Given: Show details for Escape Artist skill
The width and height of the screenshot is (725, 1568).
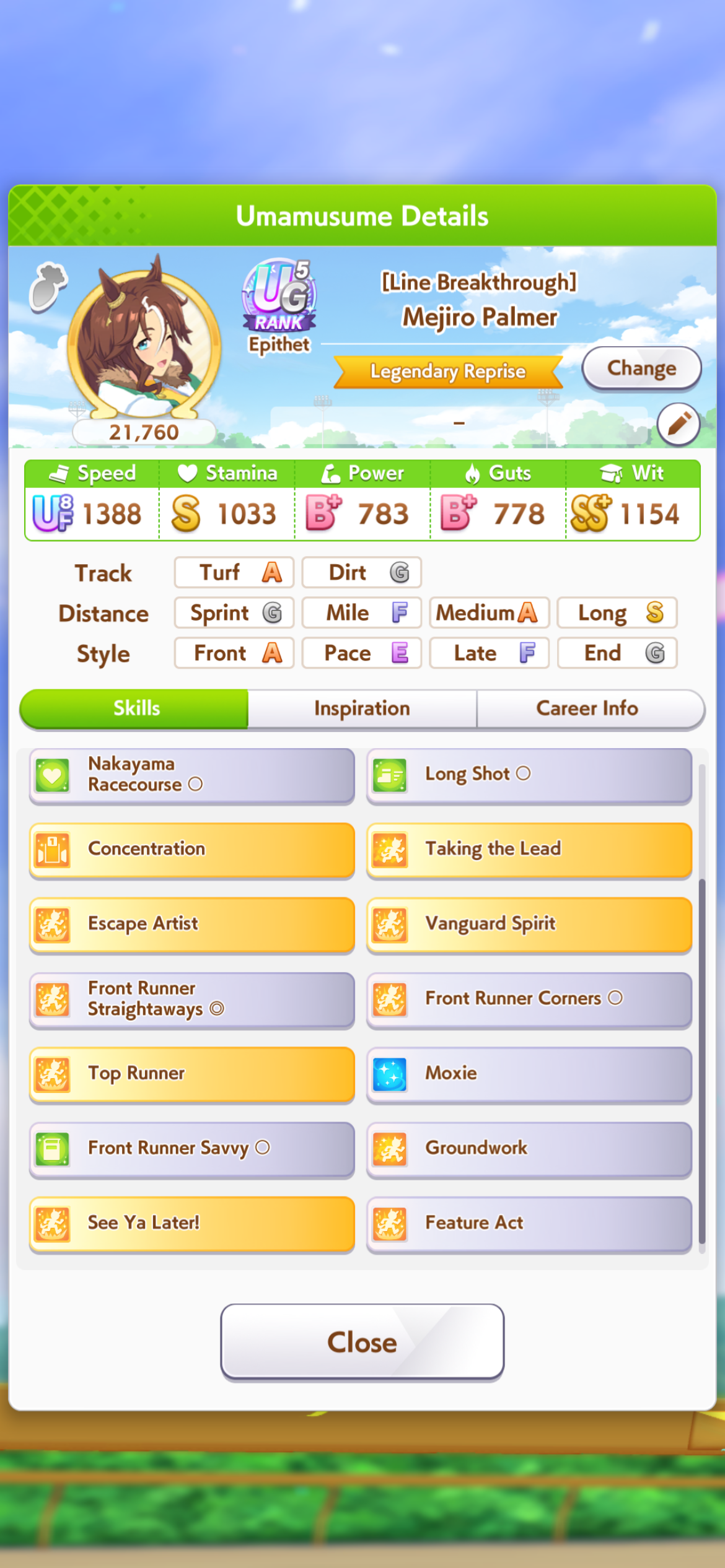Looking at the screenshot, I should [x=191, y=925].
